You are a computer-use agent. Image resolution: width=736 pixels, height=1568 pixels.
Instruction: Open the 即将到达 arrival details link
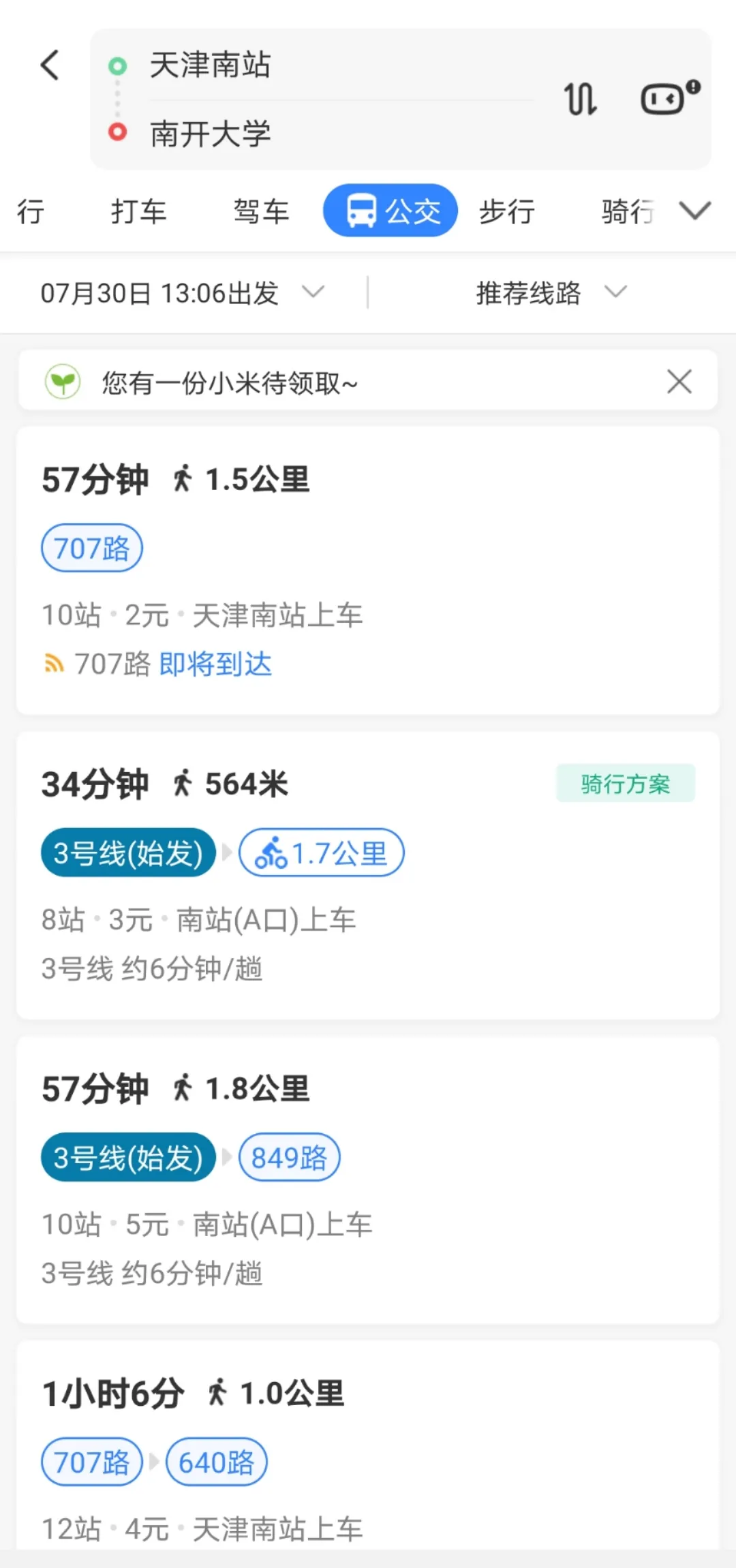[215, 662]
